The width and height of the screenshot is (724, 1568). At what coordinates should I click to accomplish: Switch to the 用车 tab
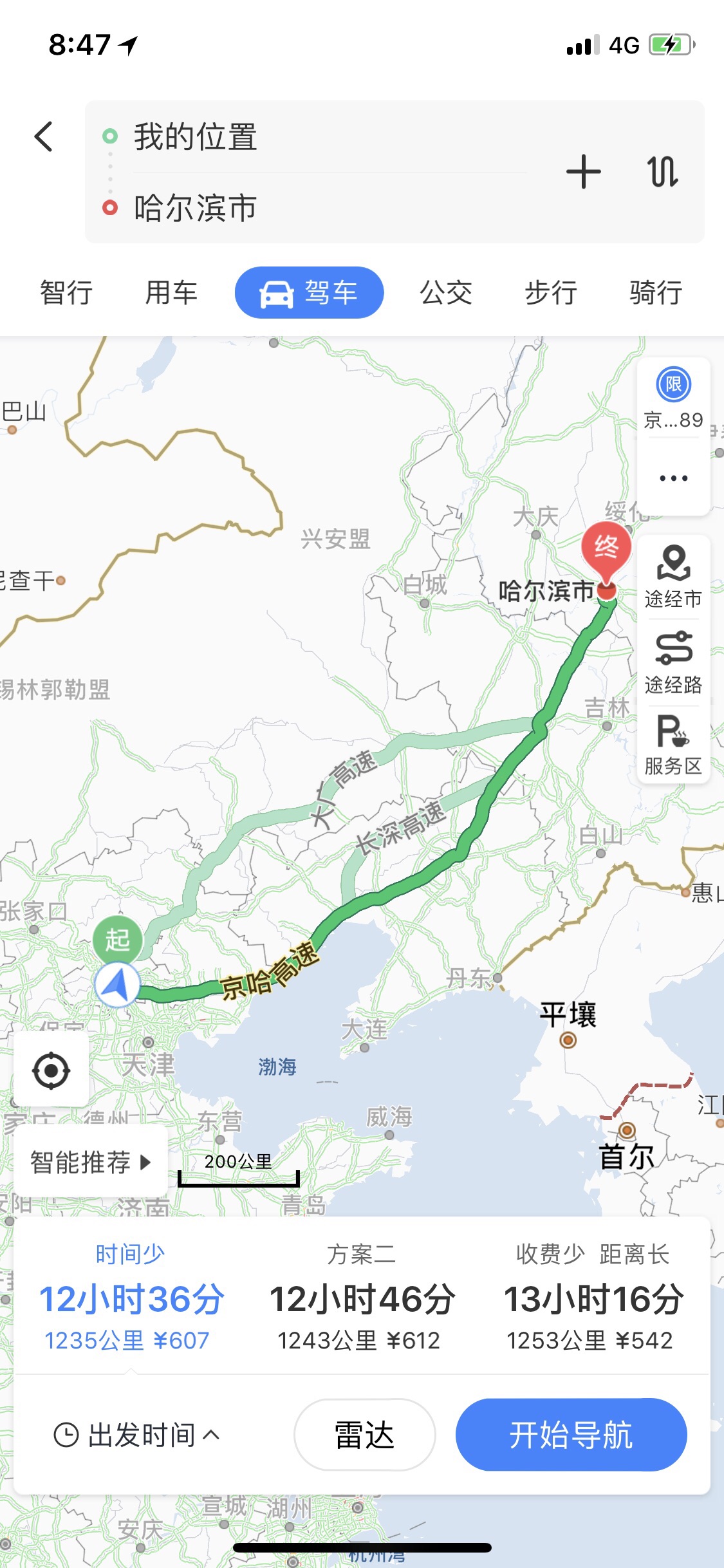tap(171, 293)
